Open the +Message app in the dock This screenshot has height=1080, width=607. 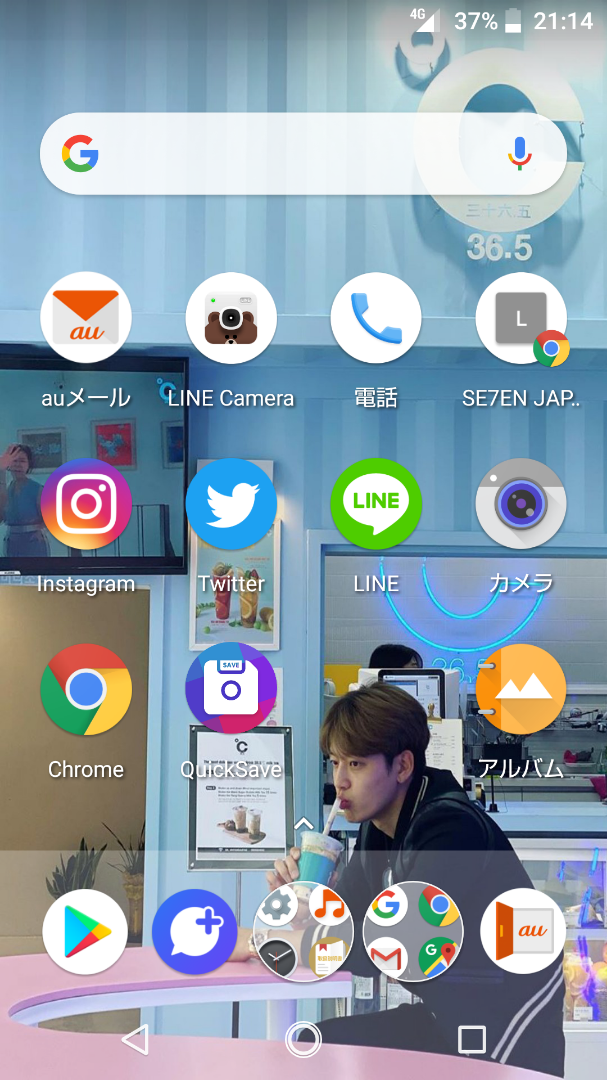click(x=194, y=932)
